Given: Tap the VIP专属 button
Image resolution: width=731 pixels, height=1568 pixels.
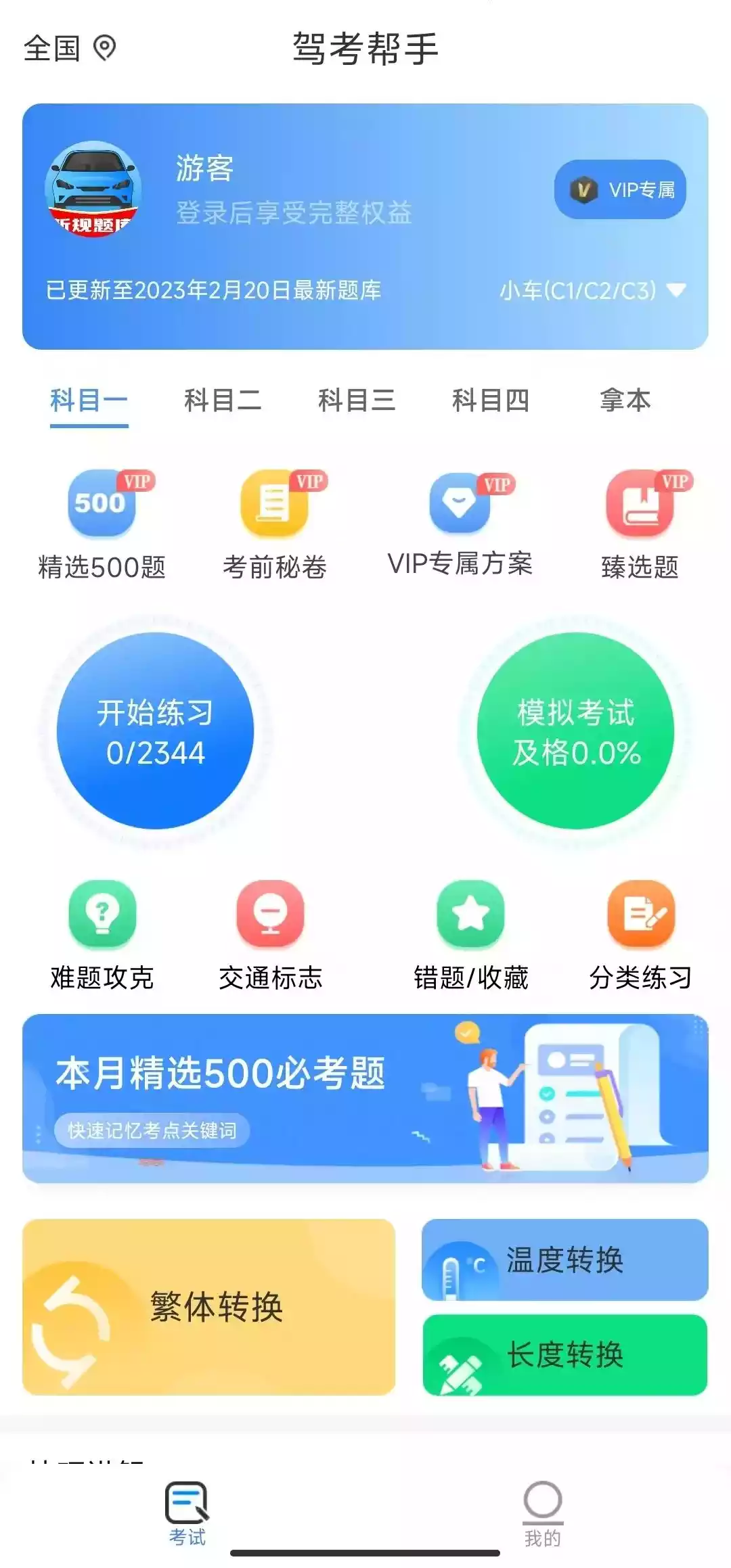Looking at the screenshot, I should click(x=620, y=190).
